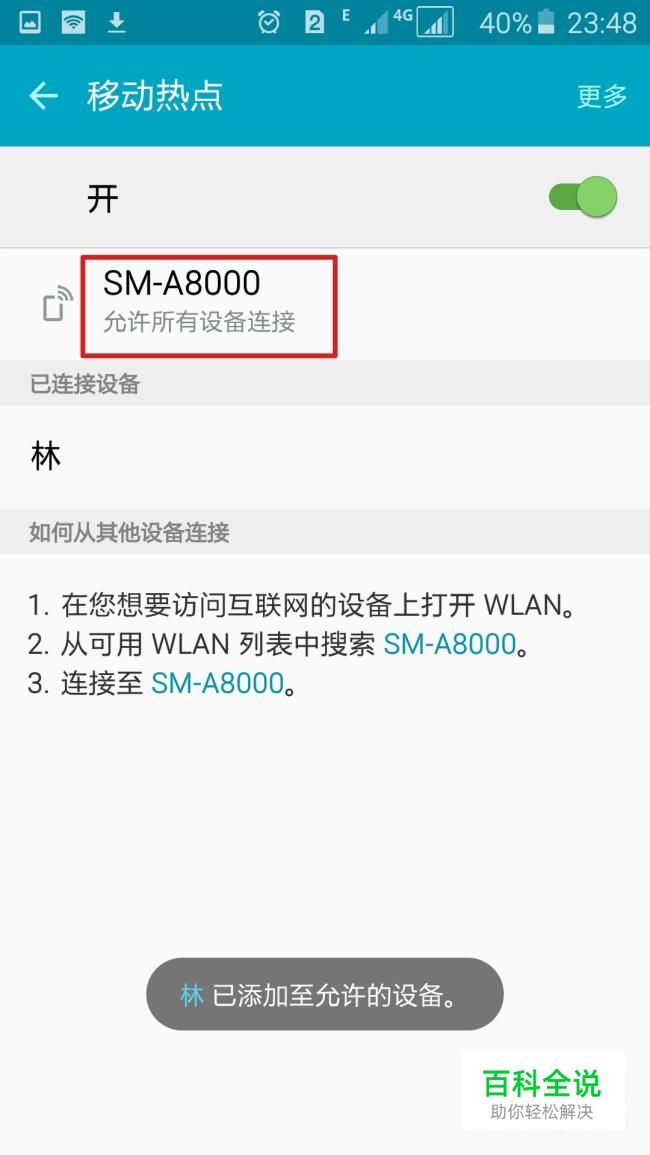
Task: Open the 更多 menu
Action: point(601,97)
